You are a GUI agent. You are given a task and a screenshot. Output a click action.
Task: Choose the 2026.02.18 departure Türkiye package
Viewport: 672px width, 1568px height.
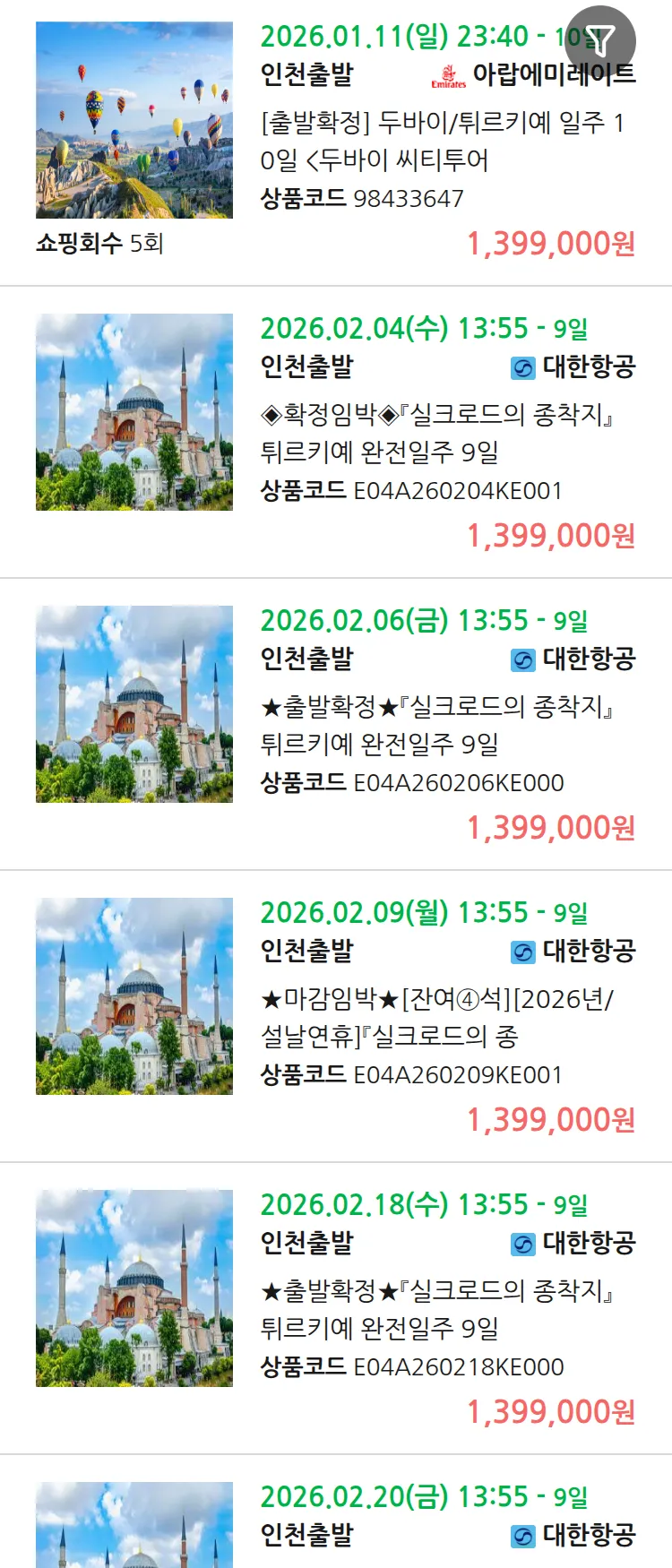tap(435, 1310)
